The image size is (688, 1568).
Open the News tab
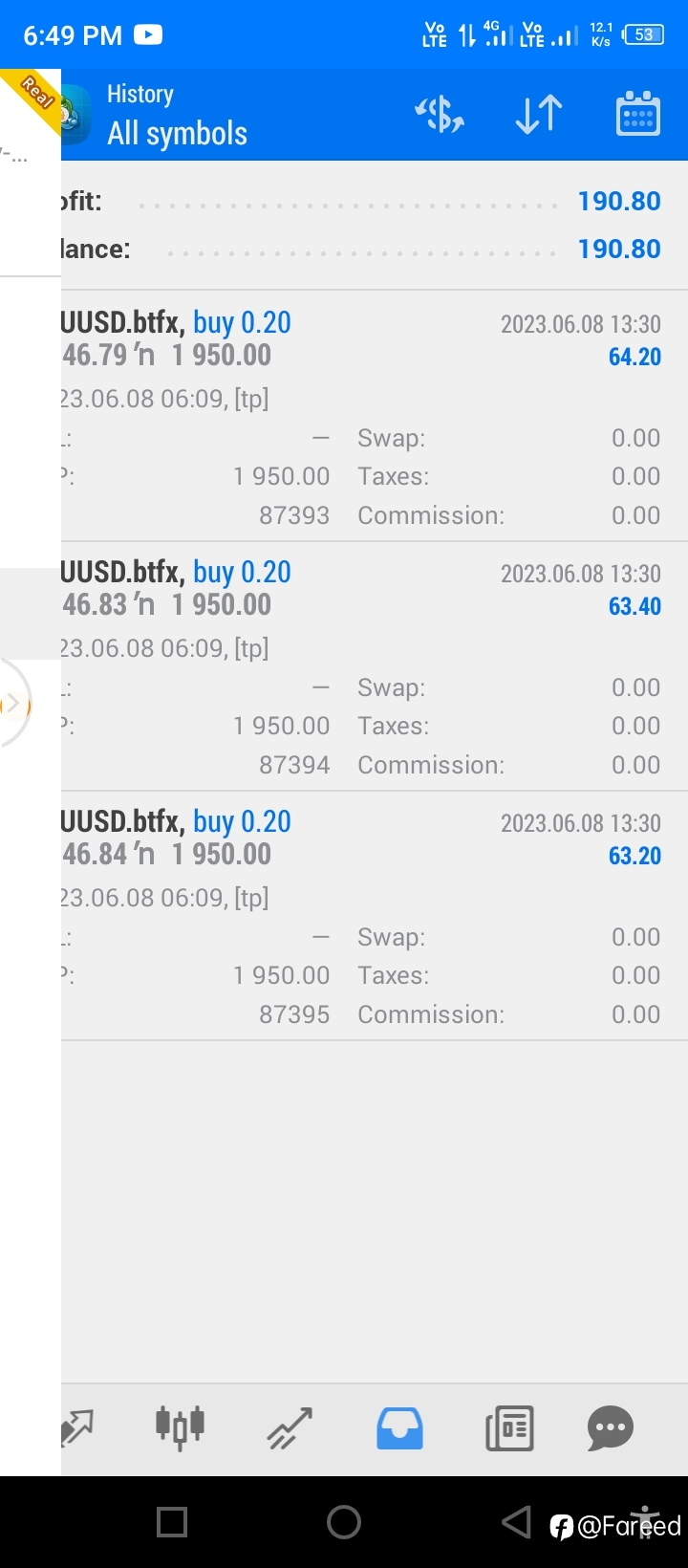click(509, 1428)
